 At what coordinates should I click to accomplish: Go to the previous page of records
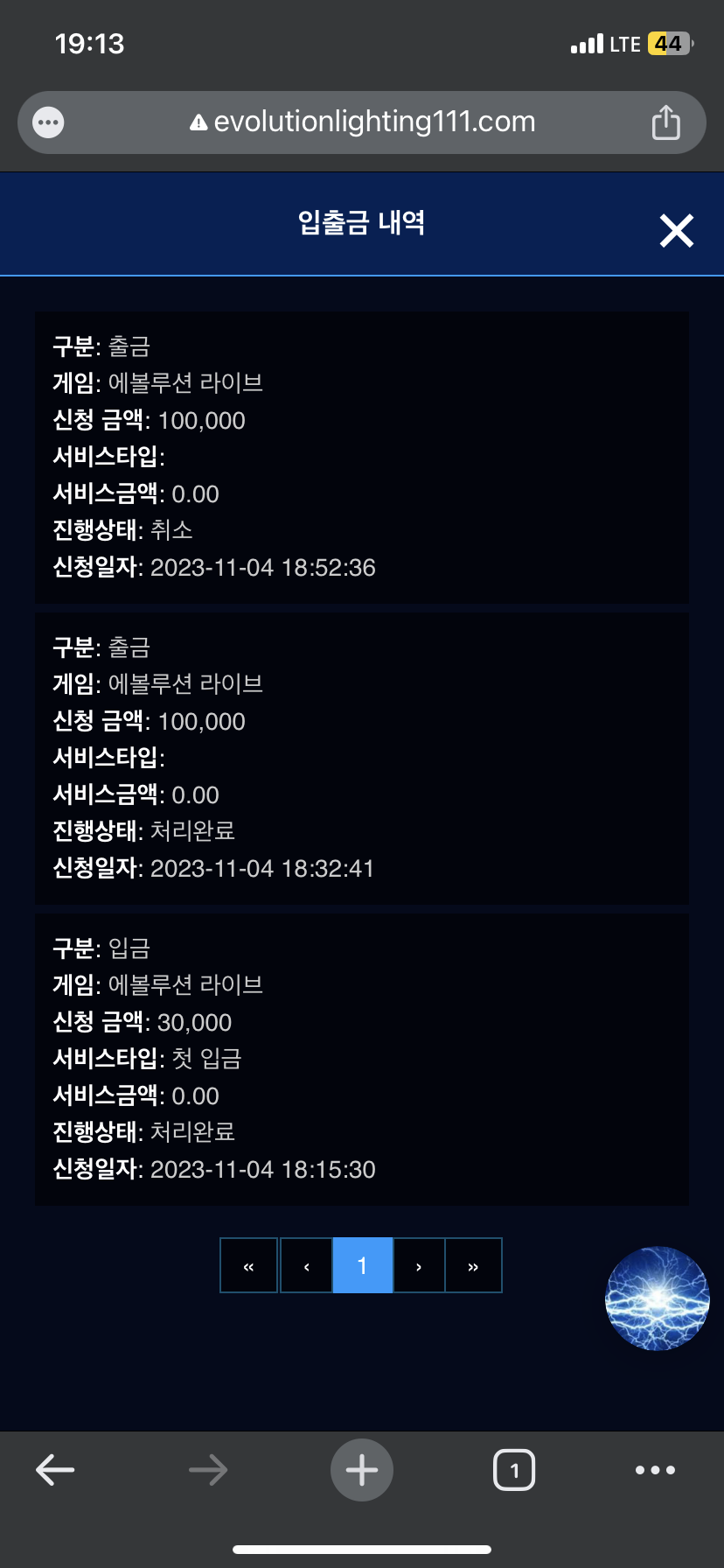(x=306, y=1265)
